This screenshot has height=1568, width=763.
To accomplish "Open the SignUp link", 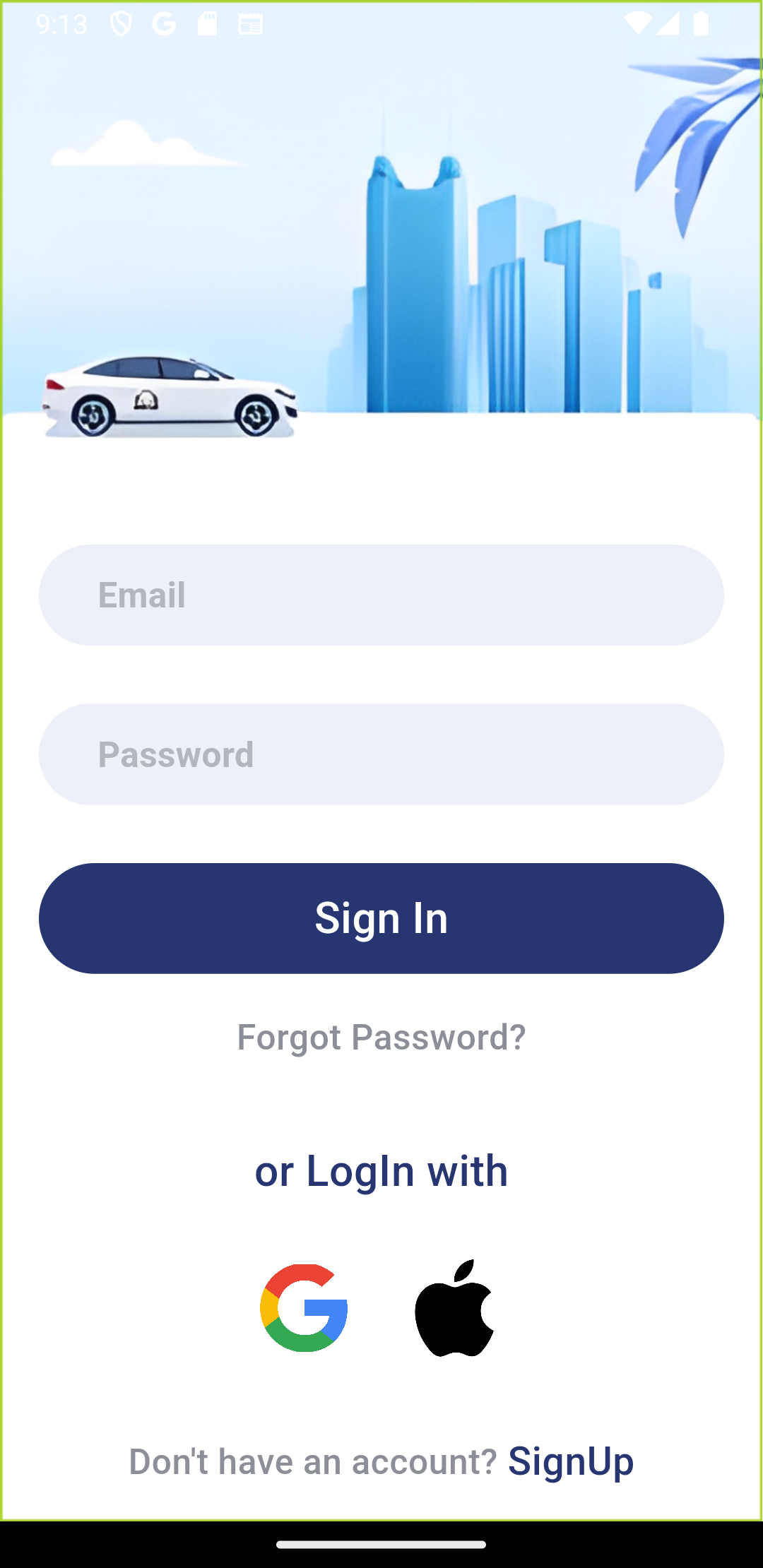I will 571,1461.
